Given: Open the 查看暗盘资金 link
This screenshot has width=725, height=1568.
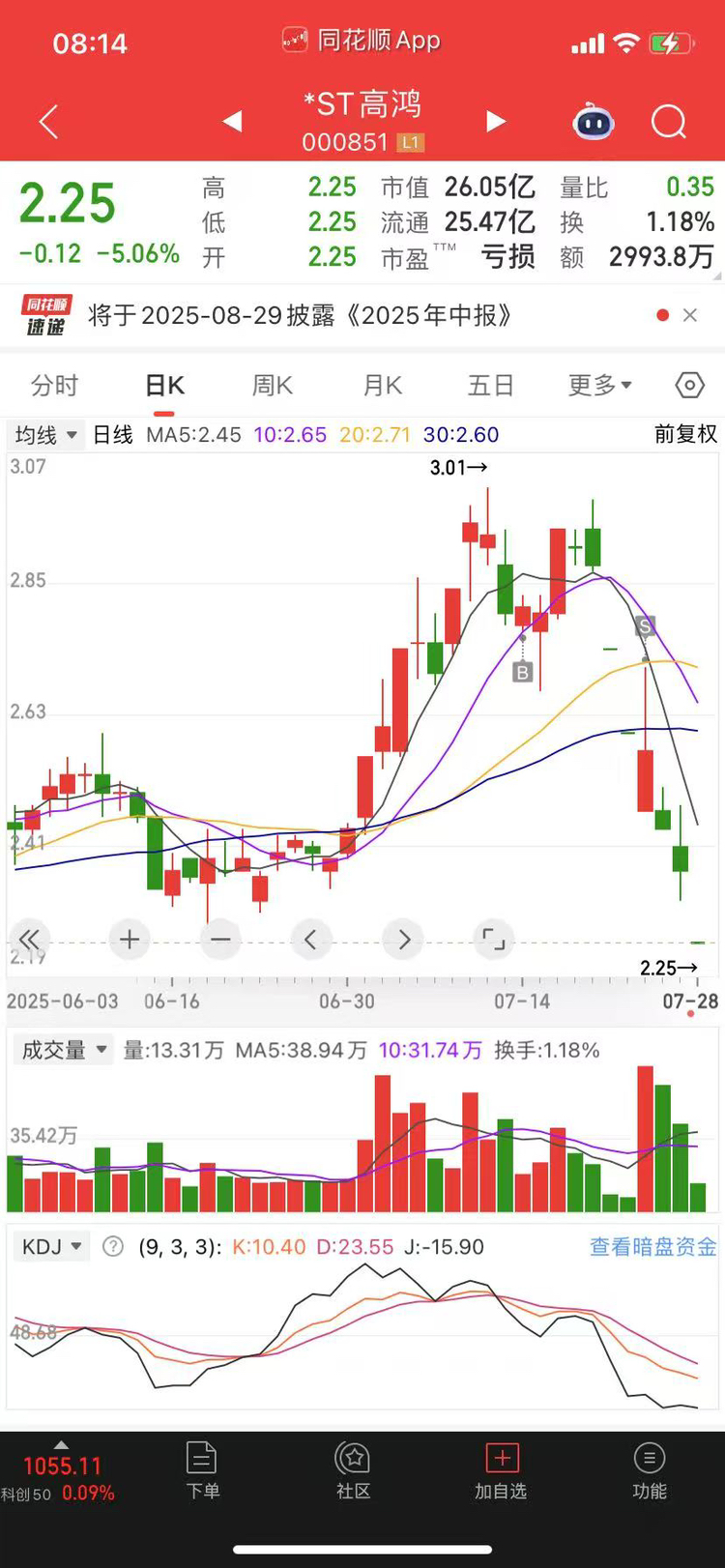Looking at the screenshot, I should (x=653, y=1247).
